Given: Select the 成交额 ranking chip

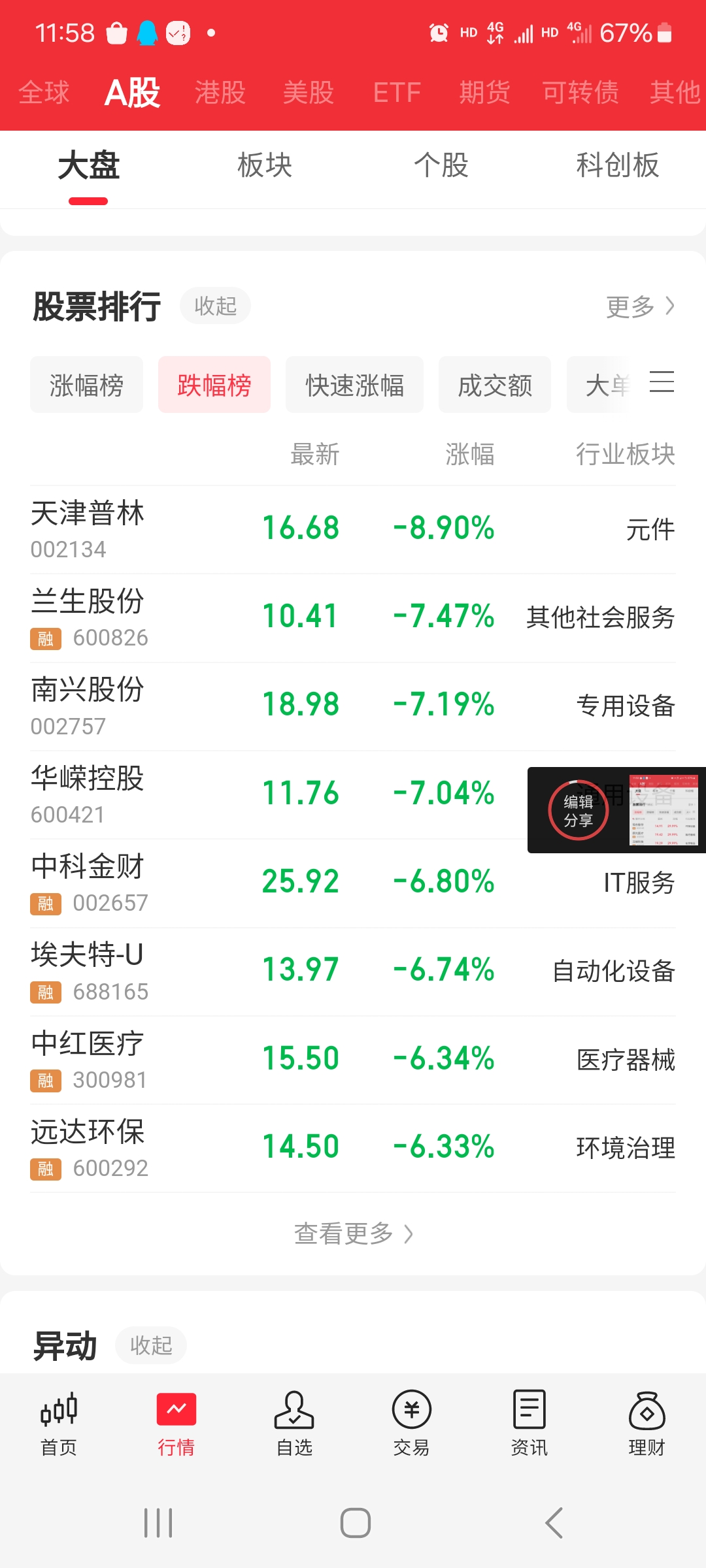Looking at the screenshot, I should (x=495, y=385).
